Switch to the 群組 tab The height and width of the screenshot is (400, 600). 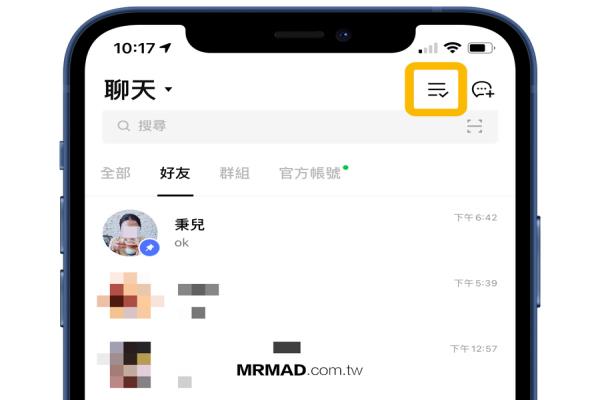pos(234,173)
